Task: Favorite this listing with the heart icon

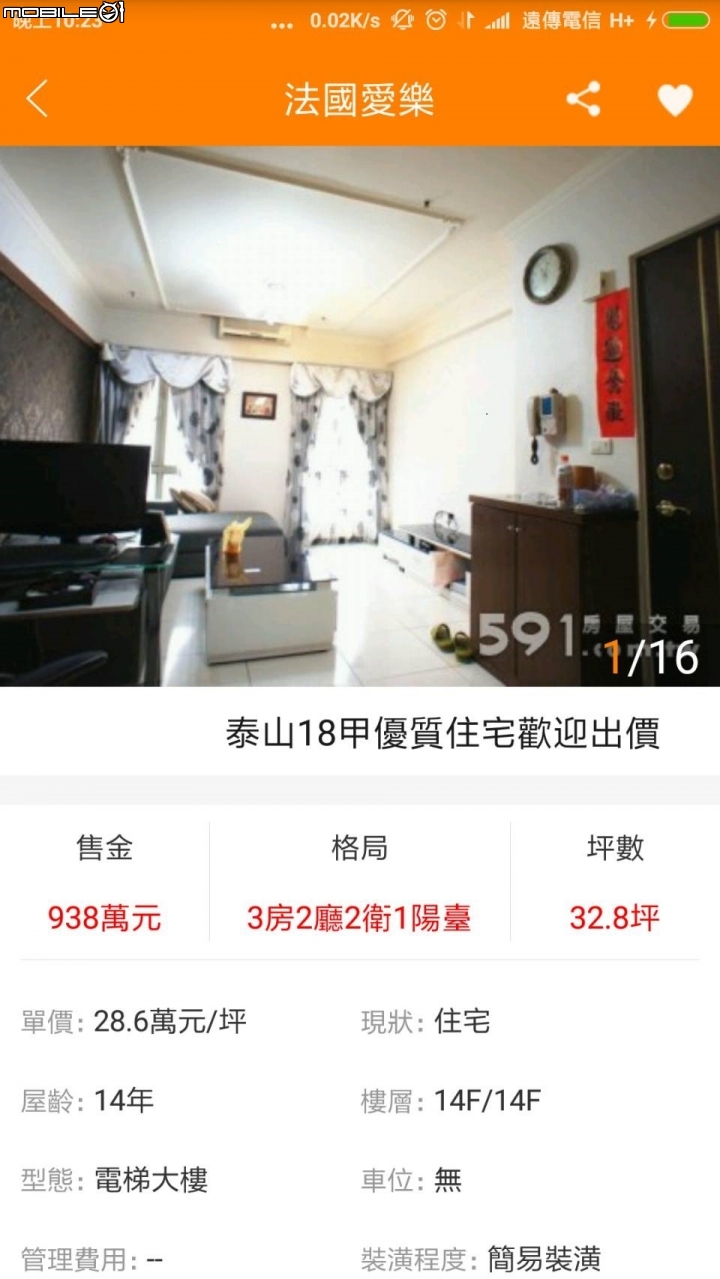Action: [675, 99]
